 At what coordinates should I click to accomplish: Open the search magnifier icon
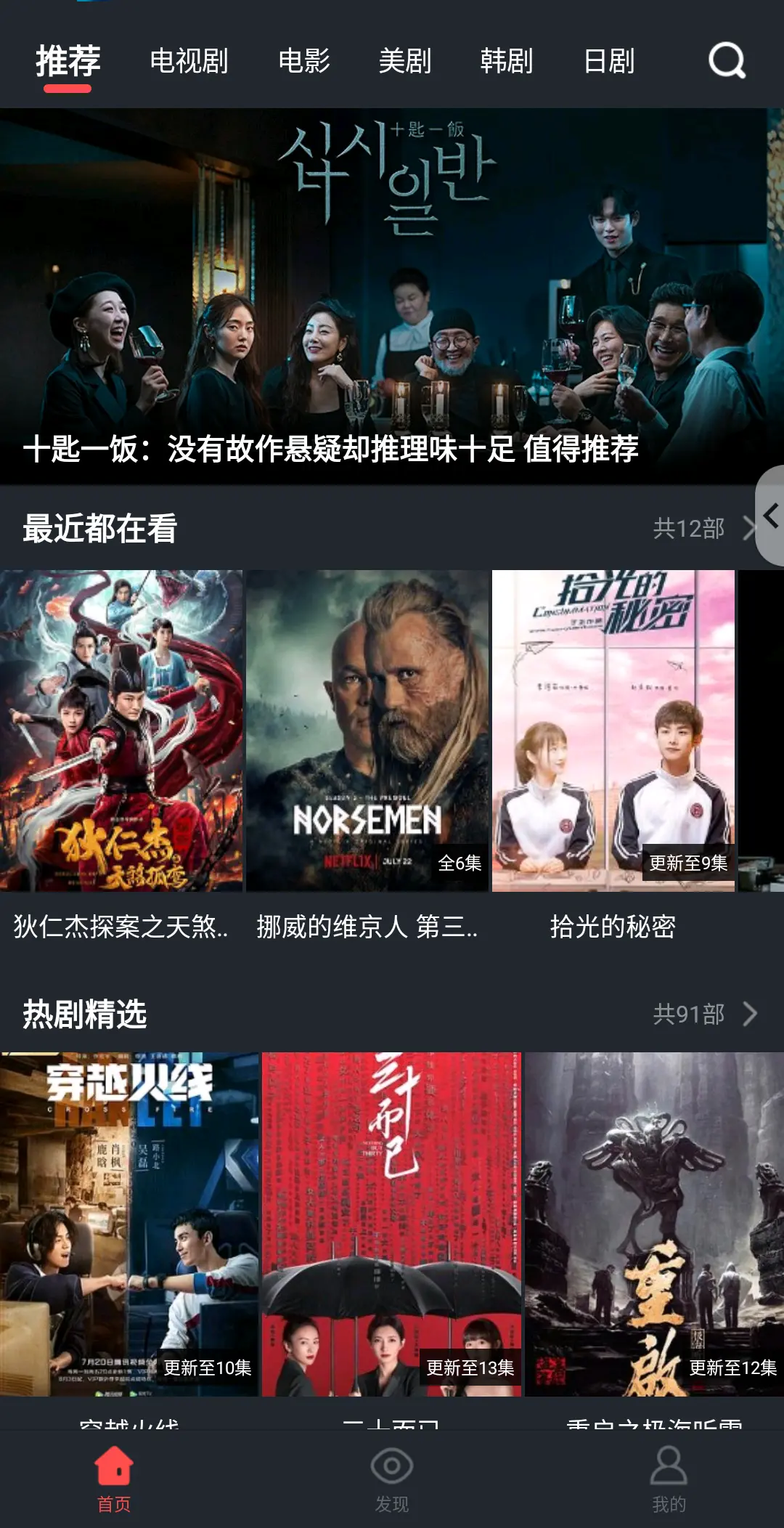727,60
